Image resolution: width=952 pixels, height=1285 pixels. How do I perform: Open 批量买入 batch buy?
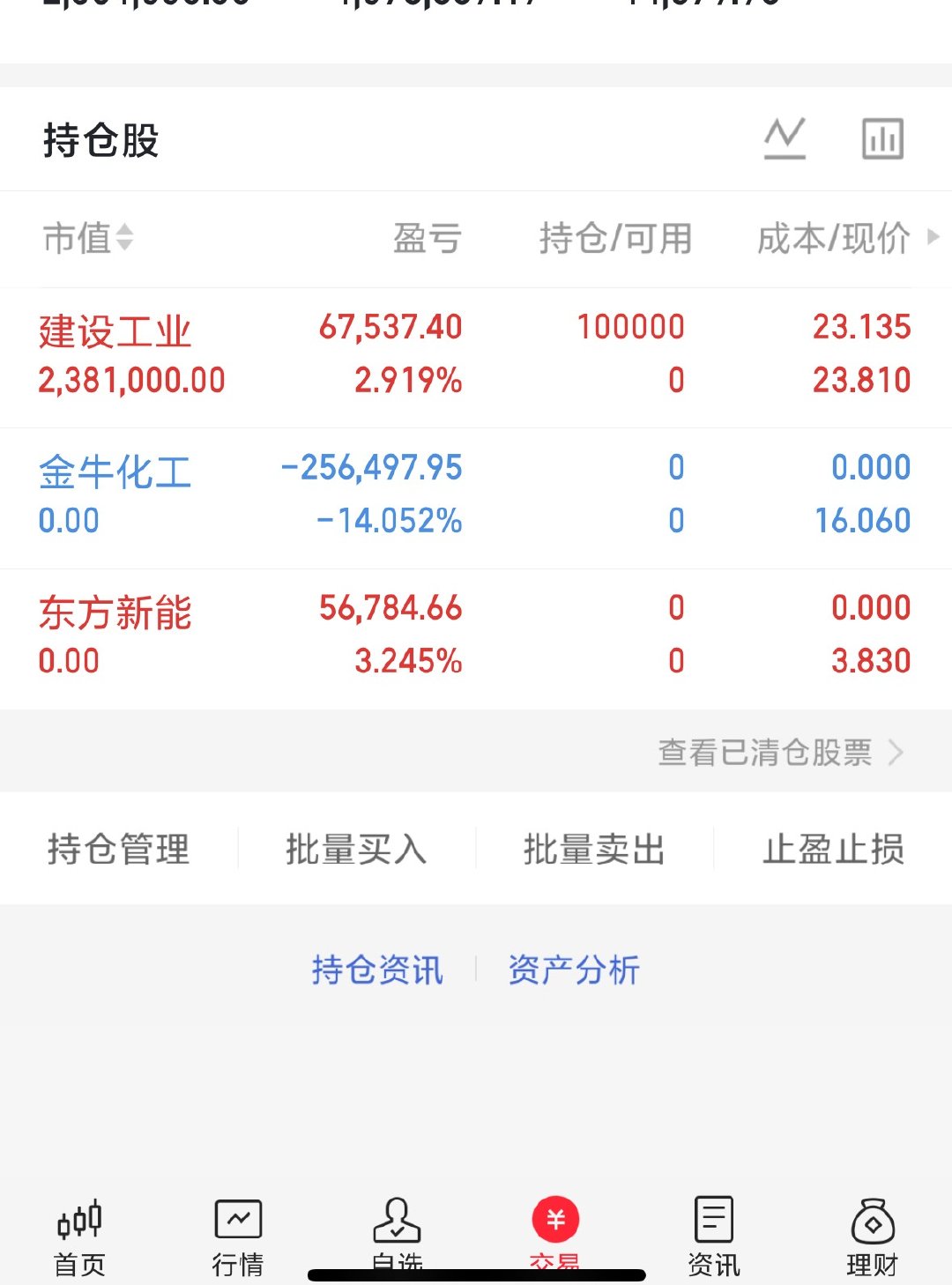357,849
